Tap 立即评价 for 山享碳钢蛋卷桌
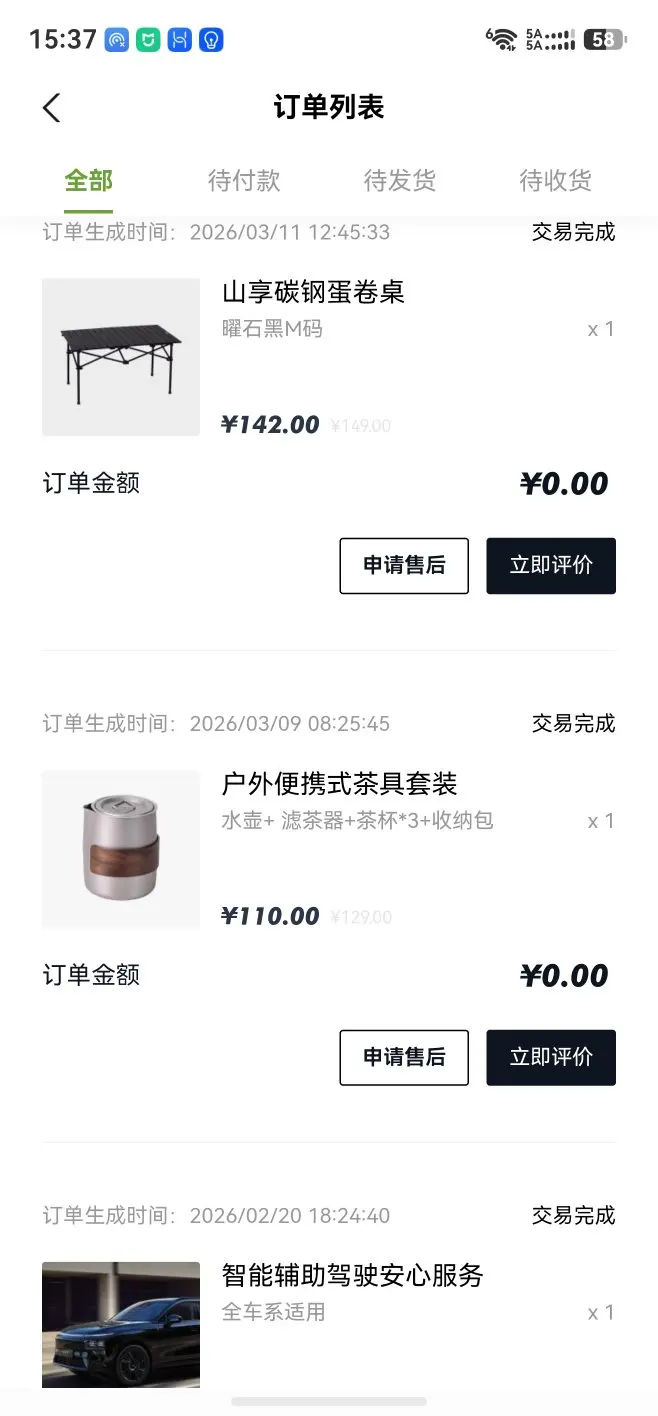658x1416 pixels. 551,566
